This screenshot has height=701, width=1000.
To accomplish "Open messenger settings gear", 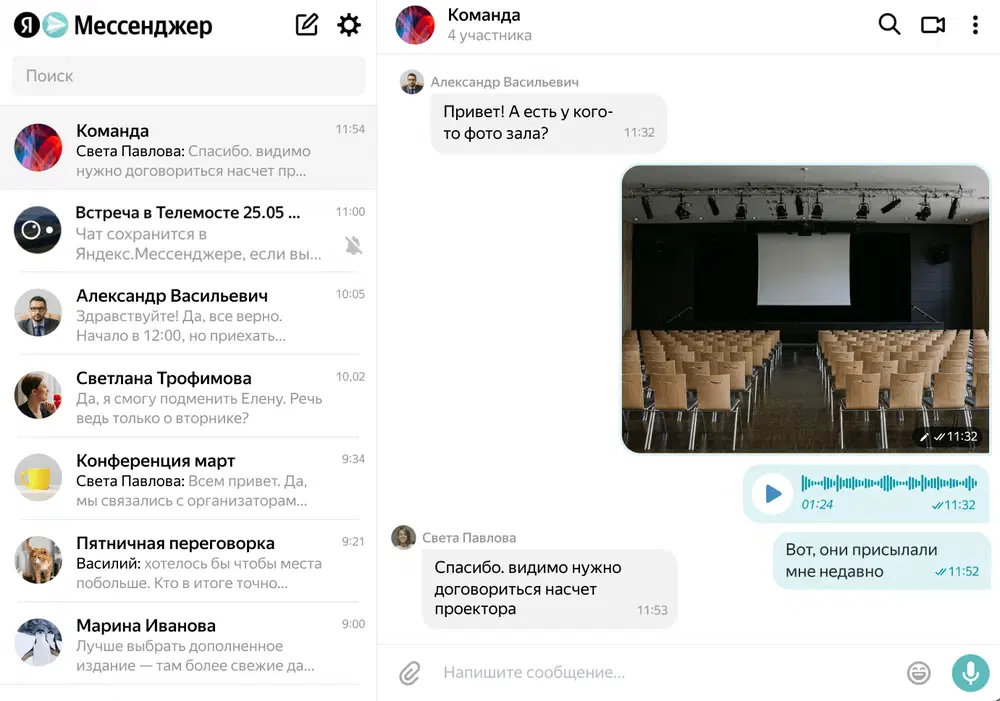I will tap(349, 25).
